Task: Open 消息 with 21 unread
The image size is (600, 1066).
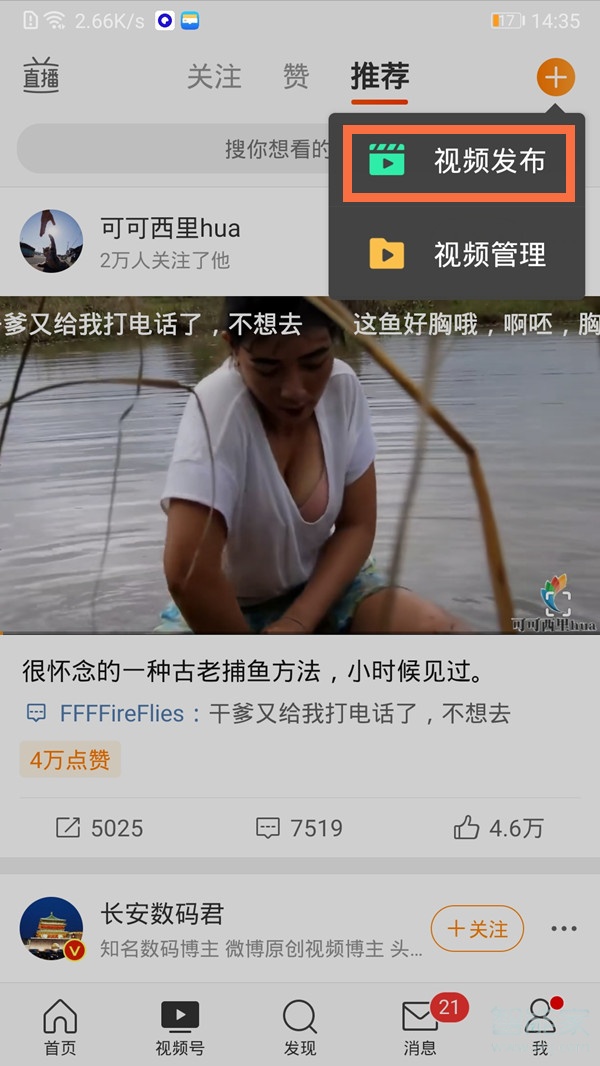Action: (420, 1028)
